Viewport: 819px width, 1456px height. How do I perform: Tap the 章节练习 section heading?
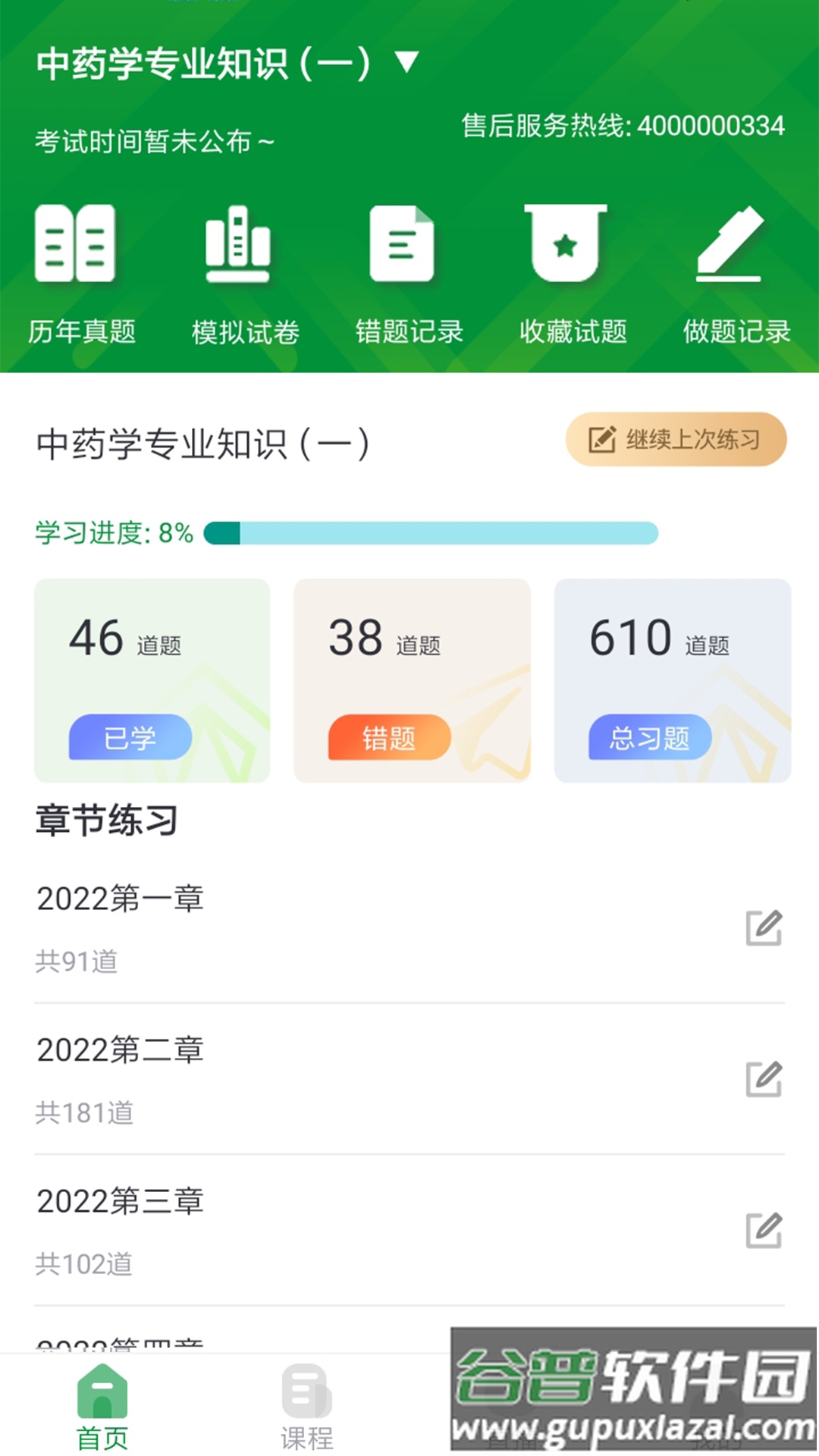point(105,821)
